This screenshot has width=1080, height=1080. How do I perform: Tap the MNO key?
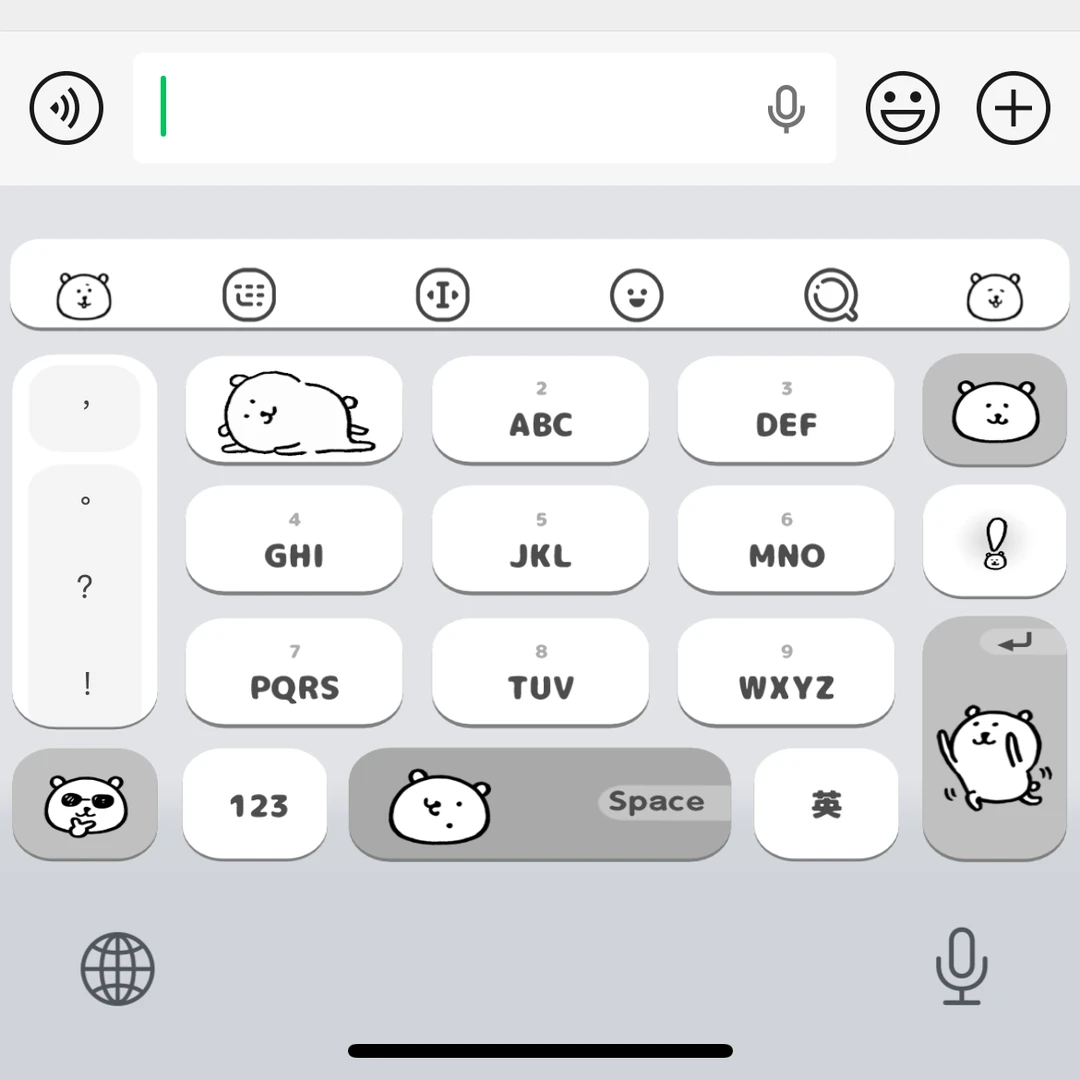pyautogui.click(x=786, y=540)
